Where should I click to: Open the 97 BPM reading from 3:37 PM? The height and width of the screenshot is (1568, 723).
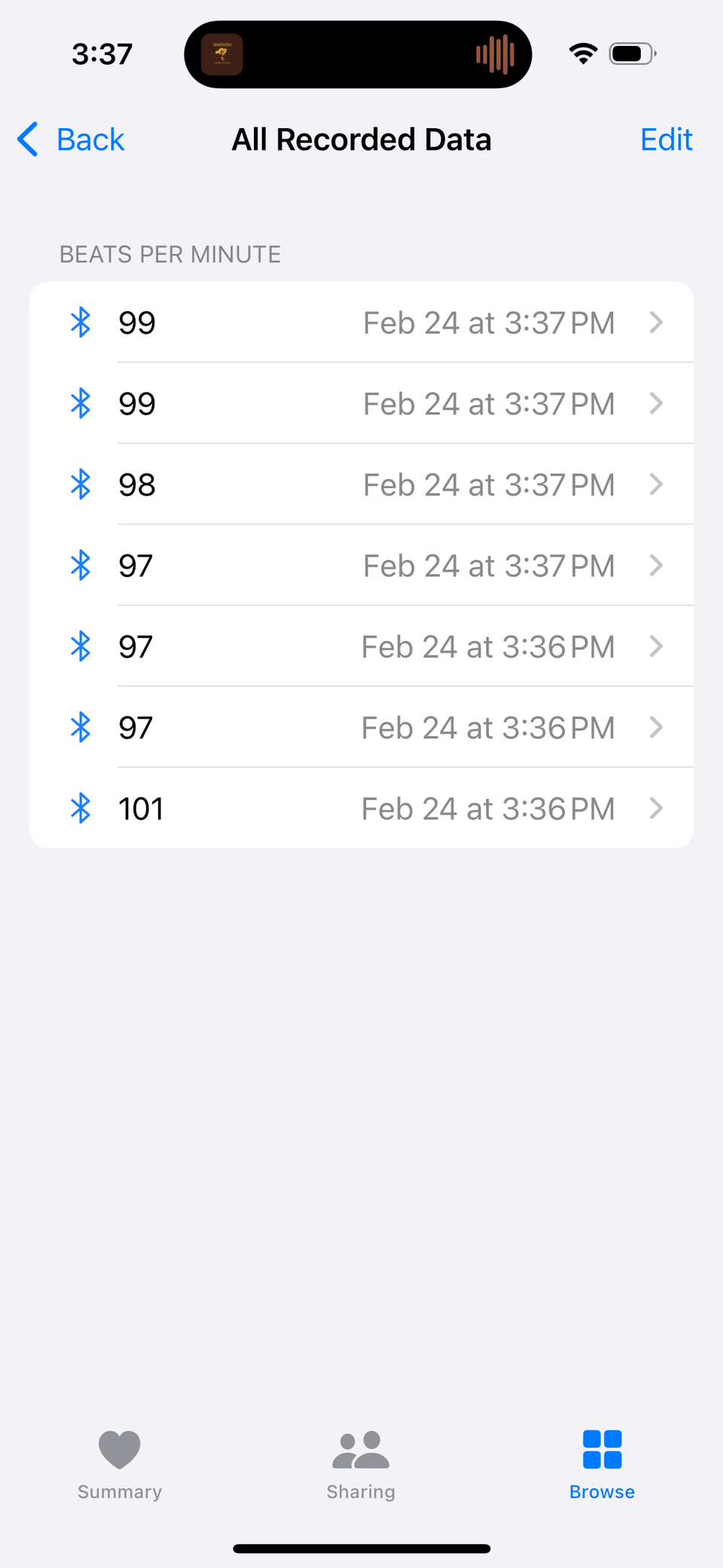361,565
